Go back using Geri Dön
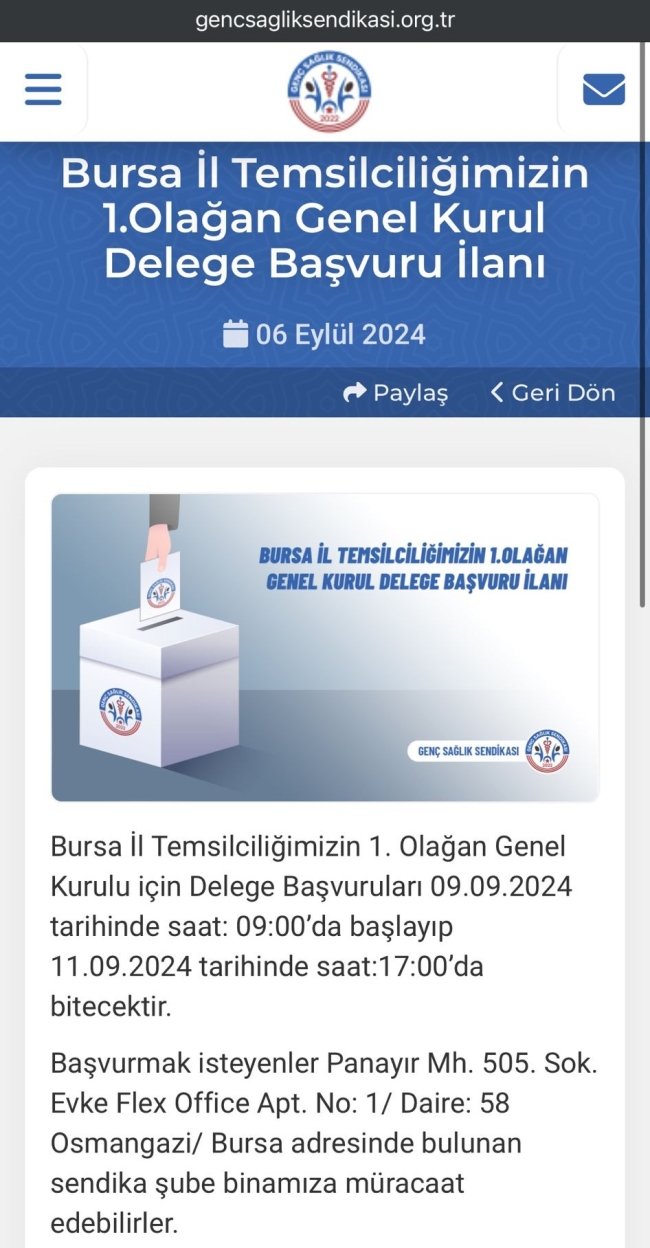650x1248 pixels. pyautogui.click(x=552, y=393)
